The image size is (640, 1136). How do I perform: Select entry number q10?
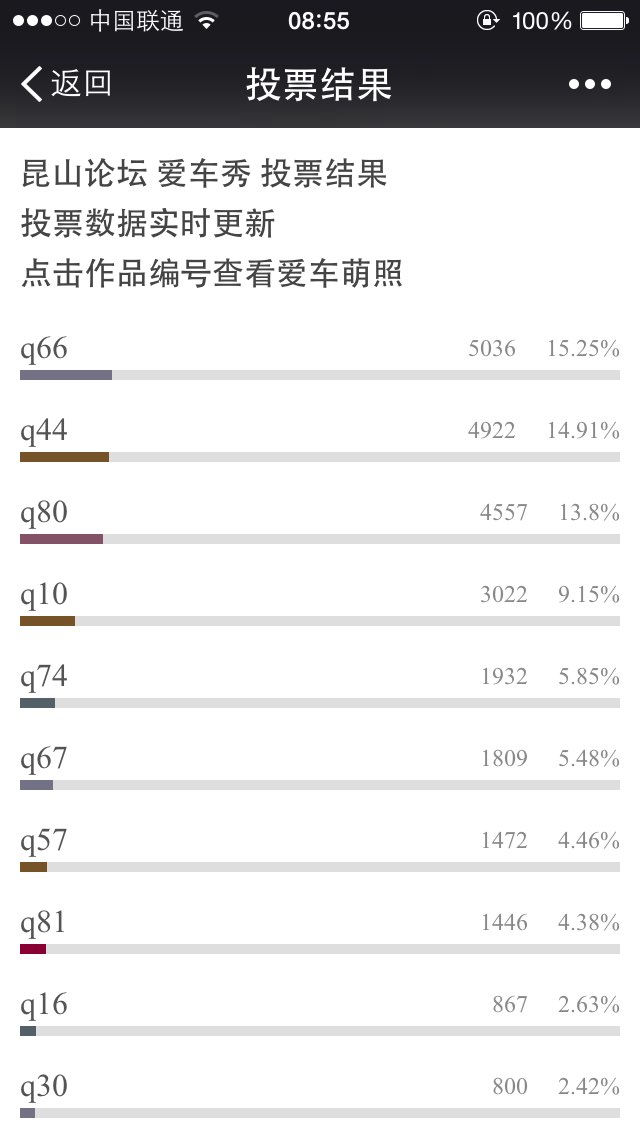tap(44, 595)
